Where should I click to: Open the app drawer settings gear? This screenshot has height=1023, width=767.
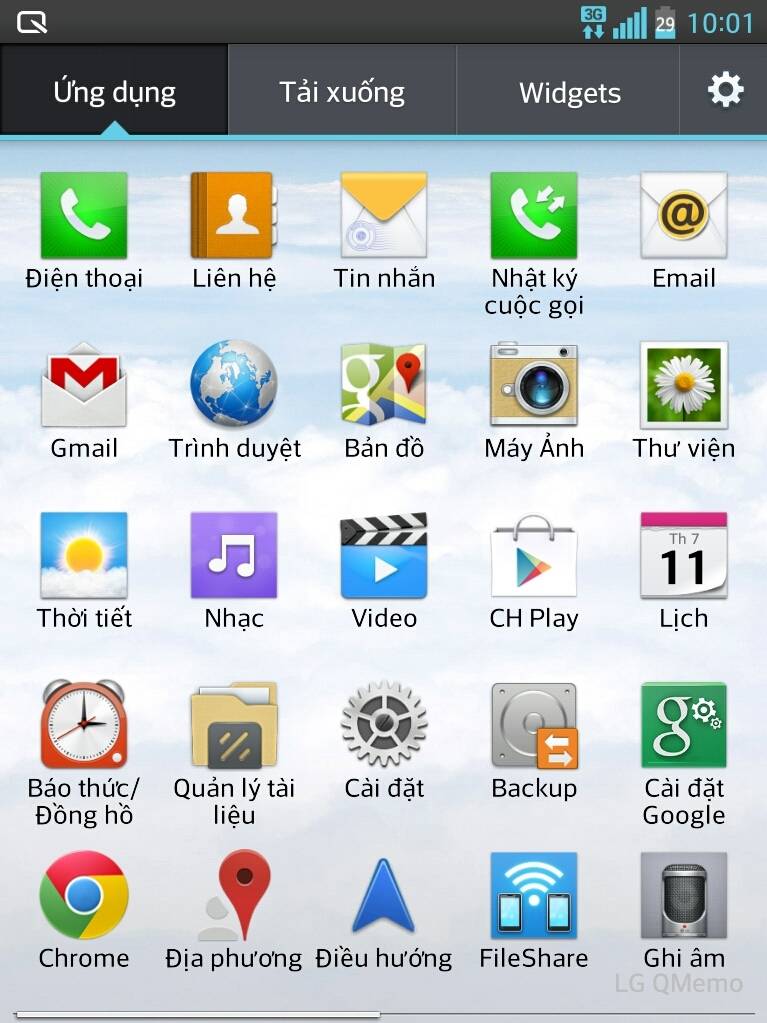coord(725,91)
